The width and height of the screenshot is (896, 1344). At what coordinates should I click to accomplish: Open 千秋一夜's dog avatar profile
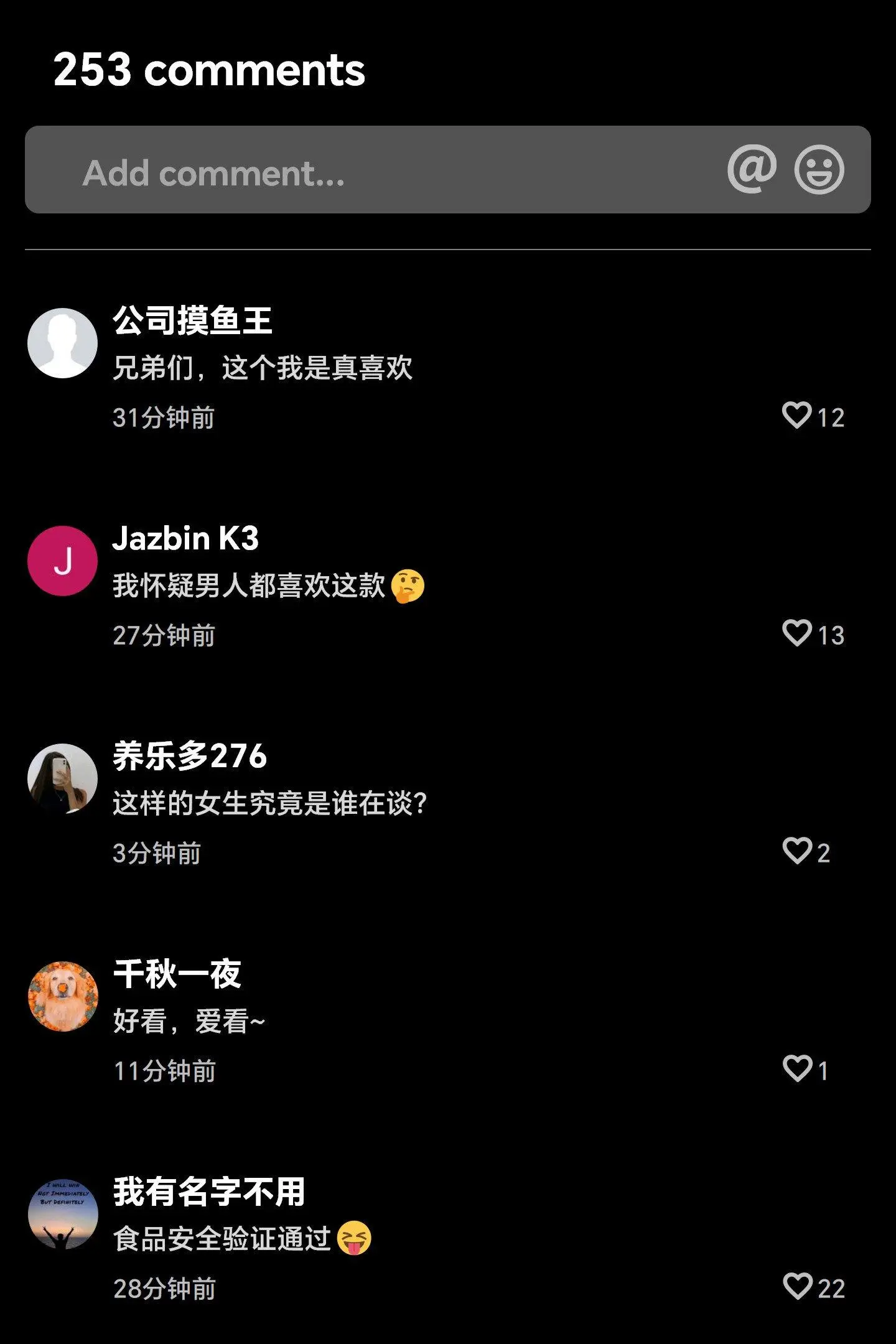pos(62,996)
